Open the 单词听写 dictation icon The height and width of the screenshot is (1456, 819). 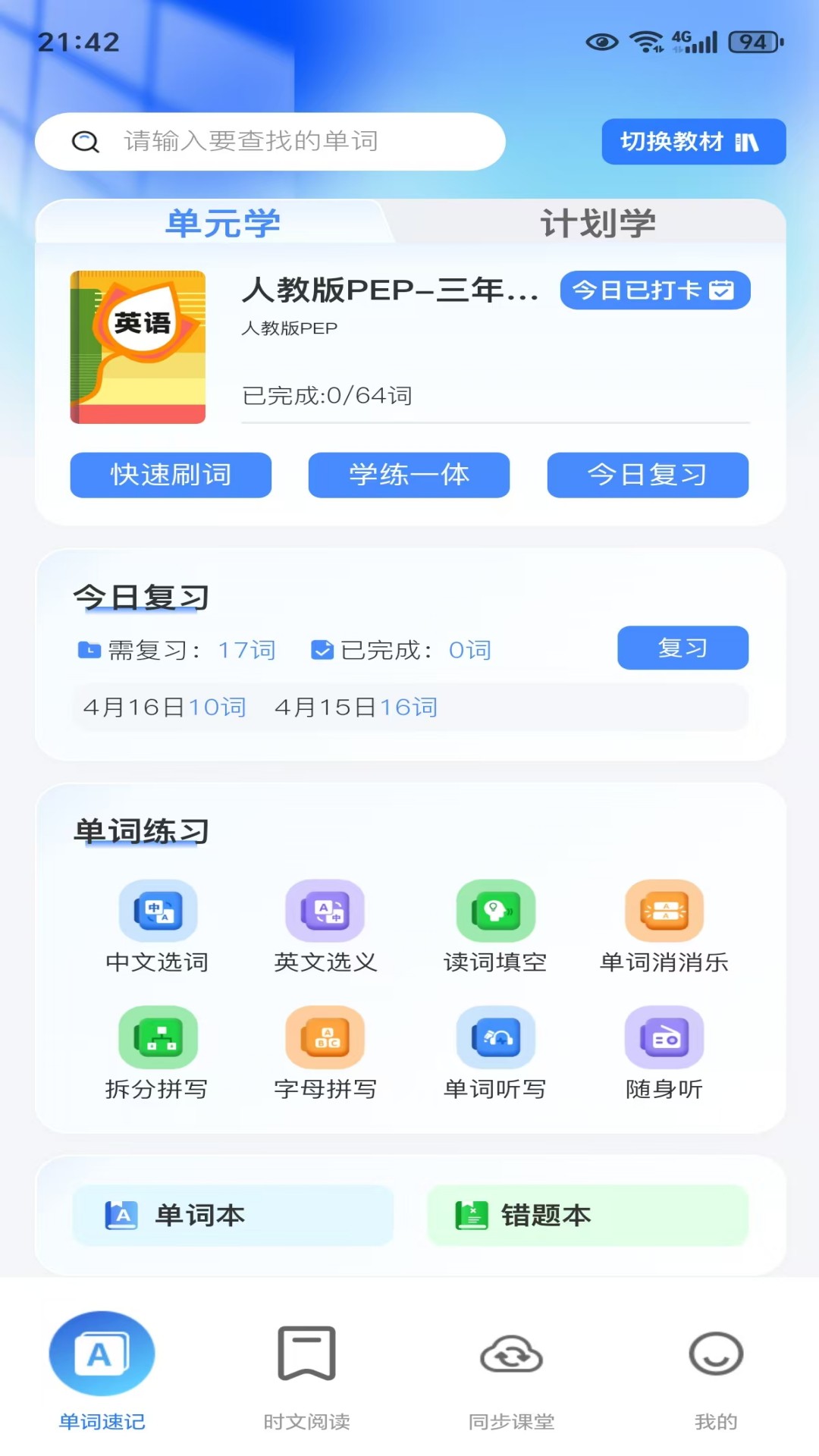tap(495, 1039)
